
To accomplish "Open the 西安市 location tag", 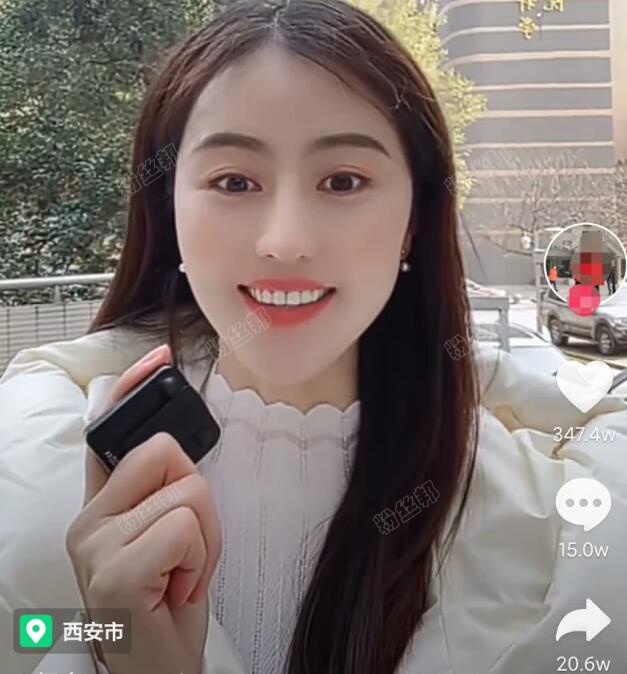I will 73,631.
